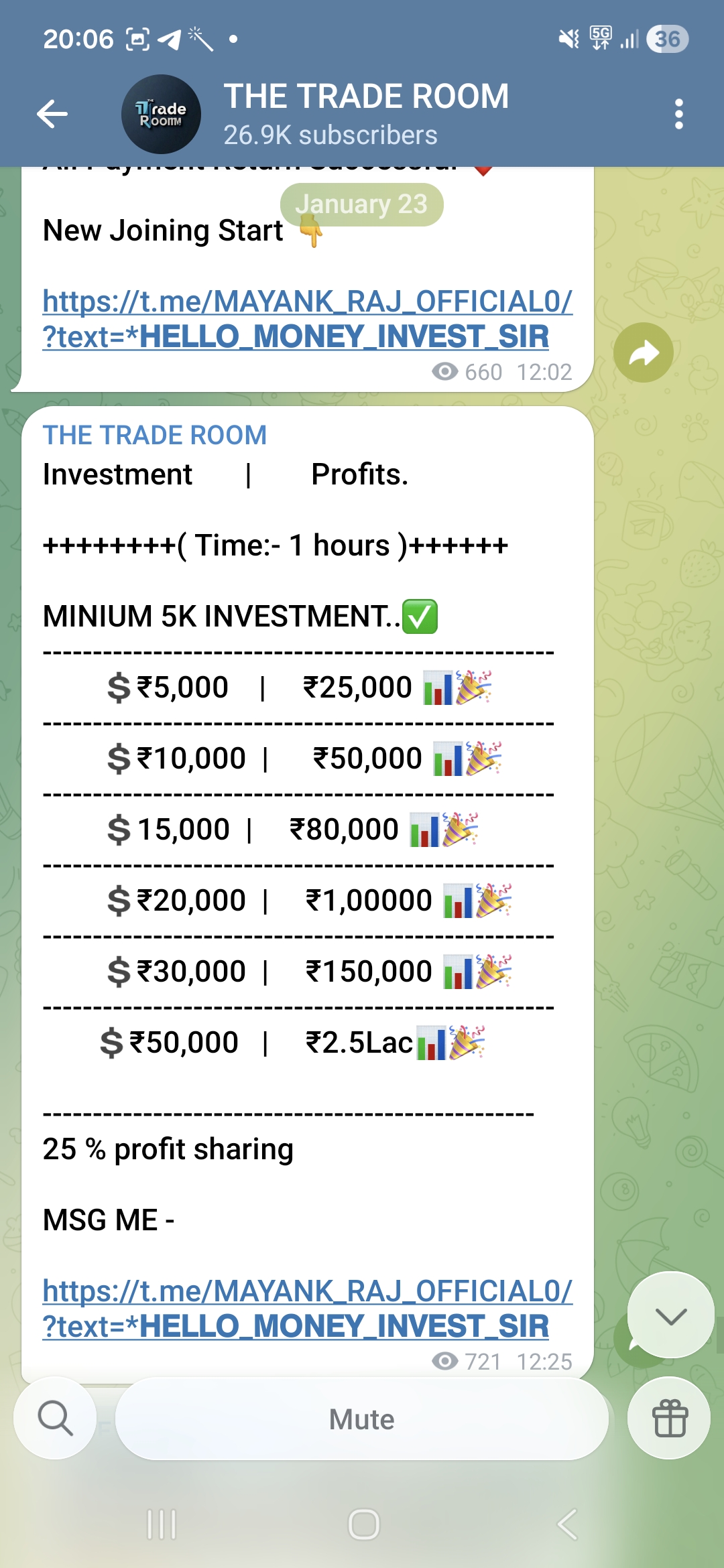Open the MAYANK_RAJ link under MSG ME
This screenshot has width=724, height=1568.
[307, 1308]
